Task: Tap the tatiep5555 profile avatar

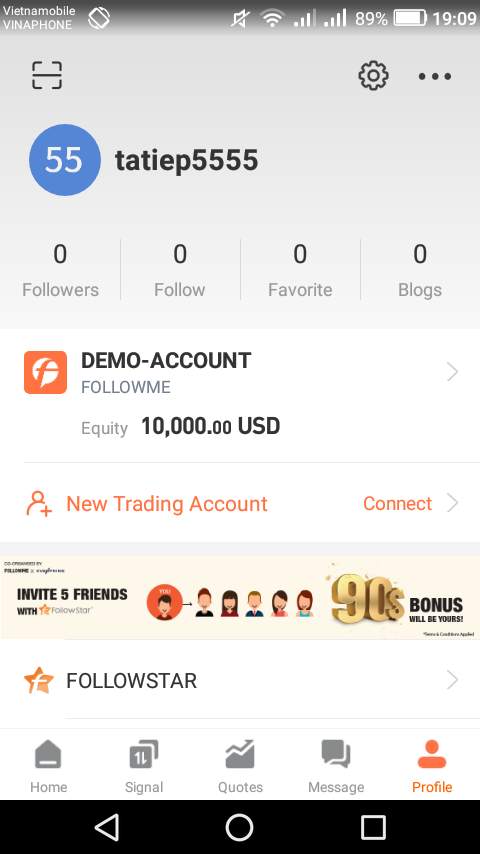Action: click(65, 160)
